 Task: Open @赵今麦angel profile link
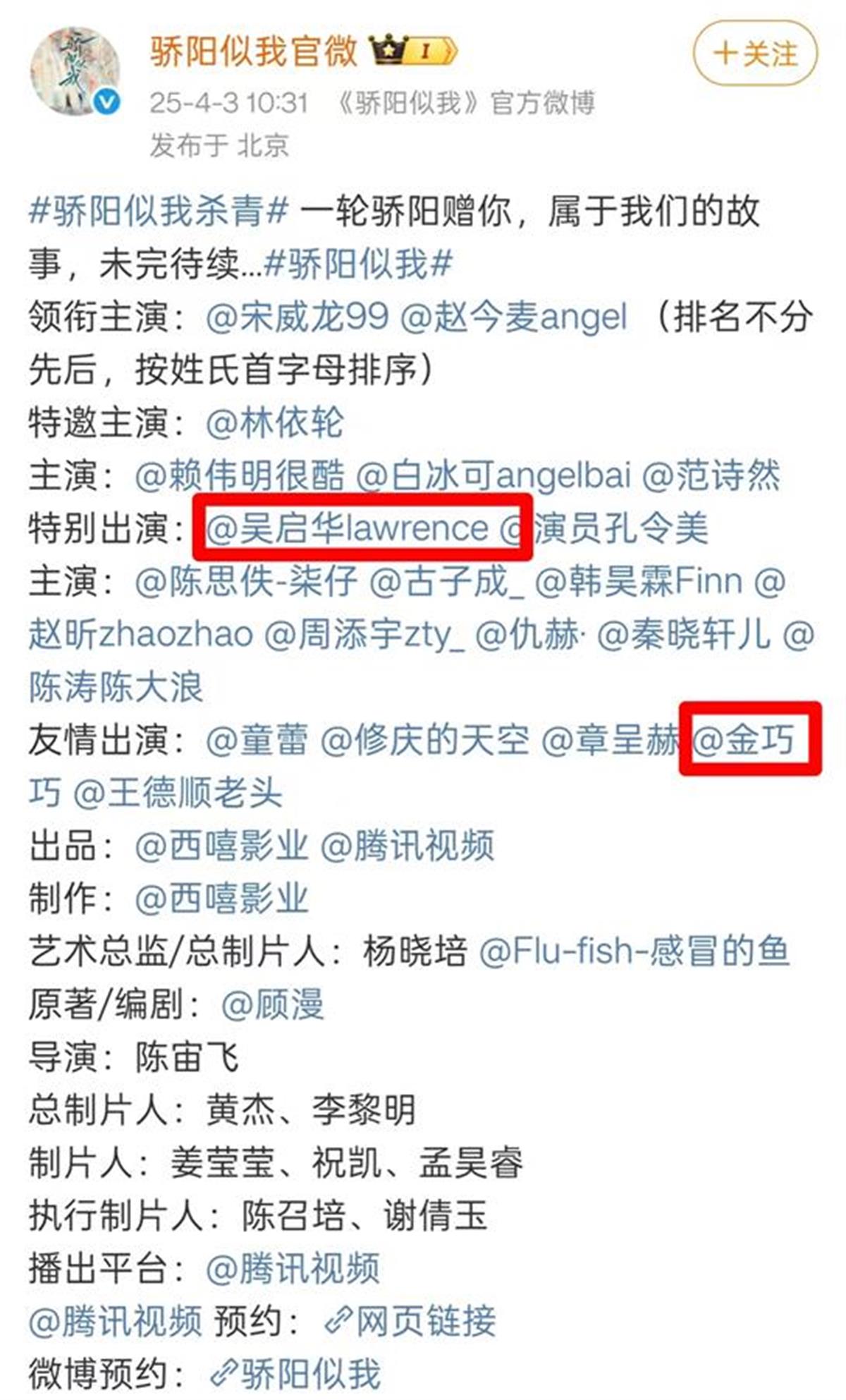(513, 317)
